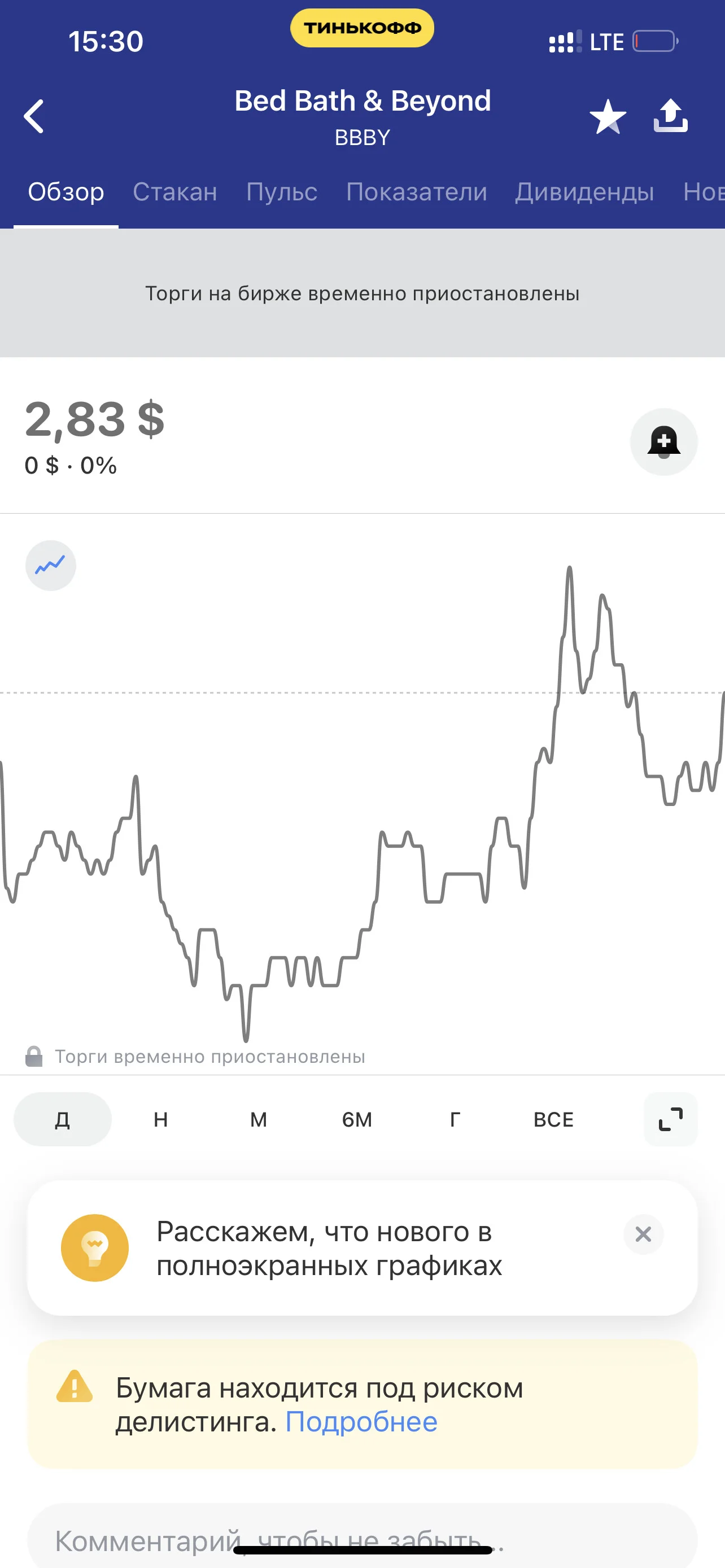
Task: Select the М monthly chart period
Action: (x=259, y=1119)
